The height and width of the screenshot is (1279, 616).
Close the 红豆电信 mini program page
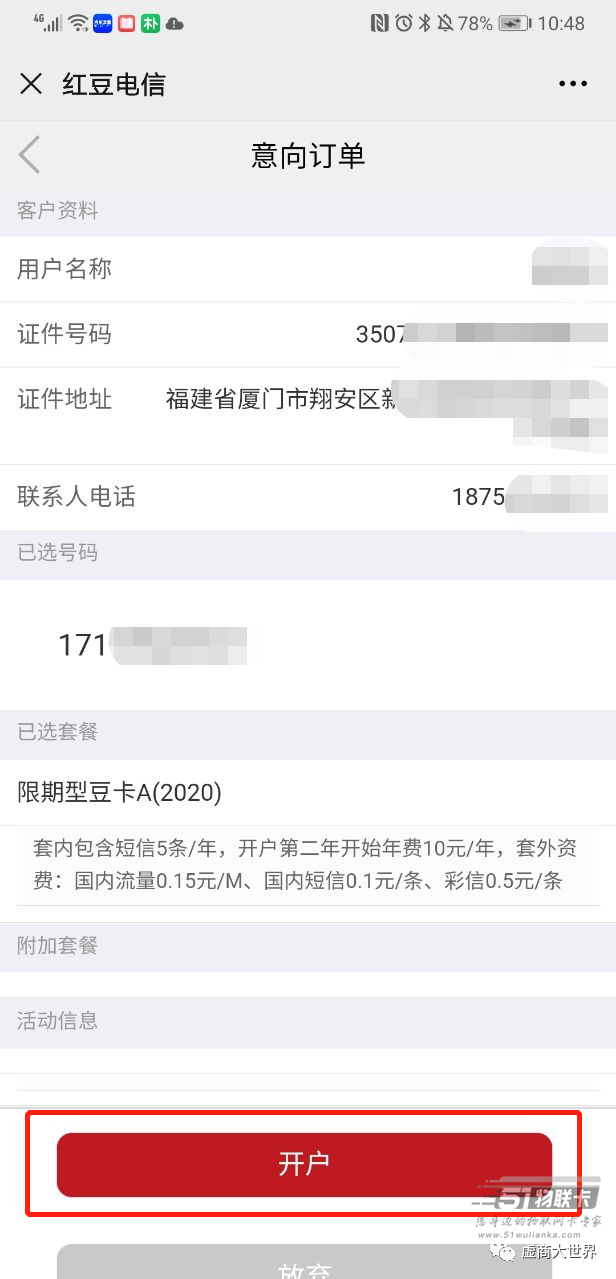coord(31,84)
